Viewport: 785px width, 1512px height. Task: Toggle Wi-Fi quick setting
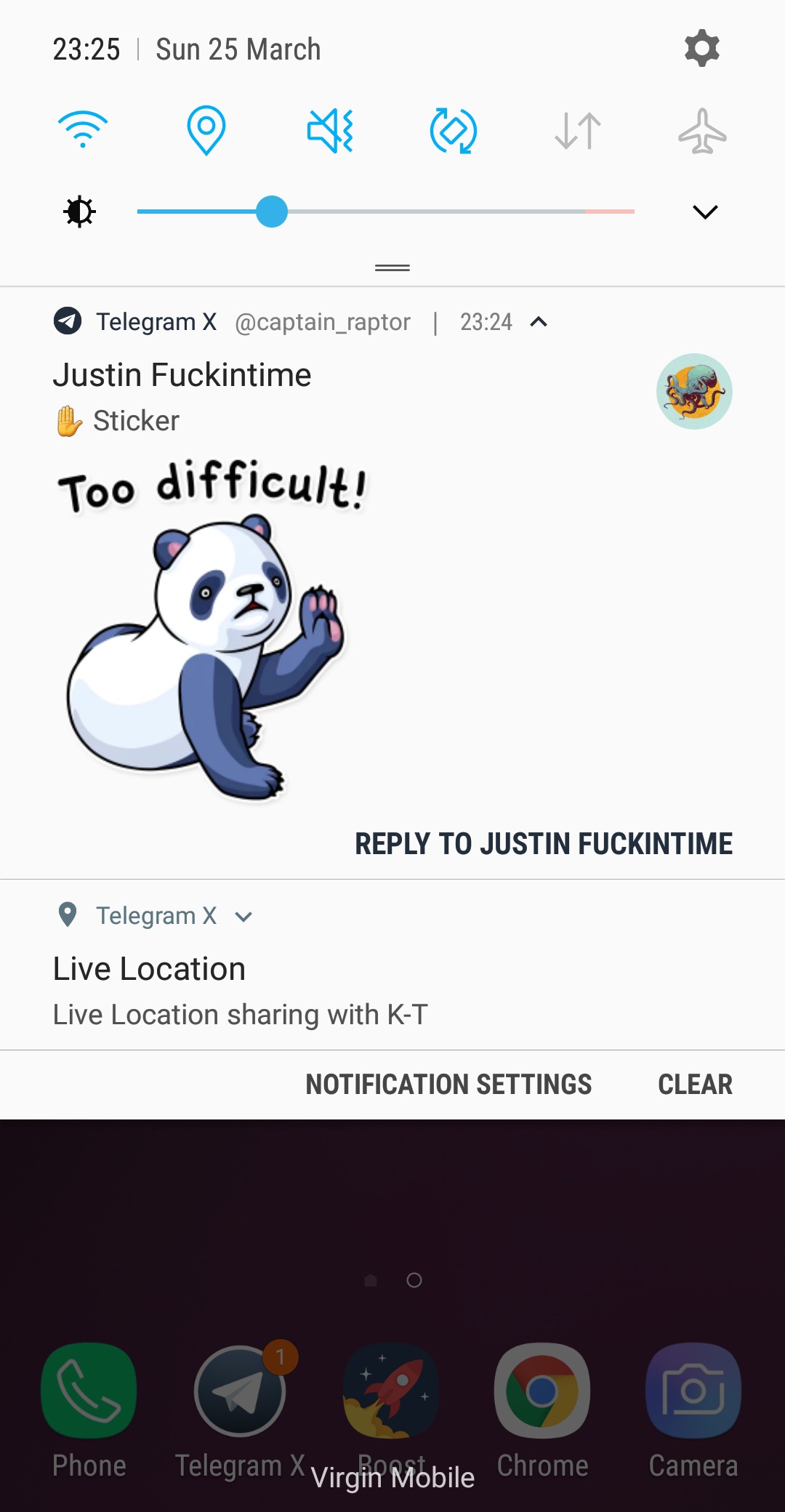[83, 131]
